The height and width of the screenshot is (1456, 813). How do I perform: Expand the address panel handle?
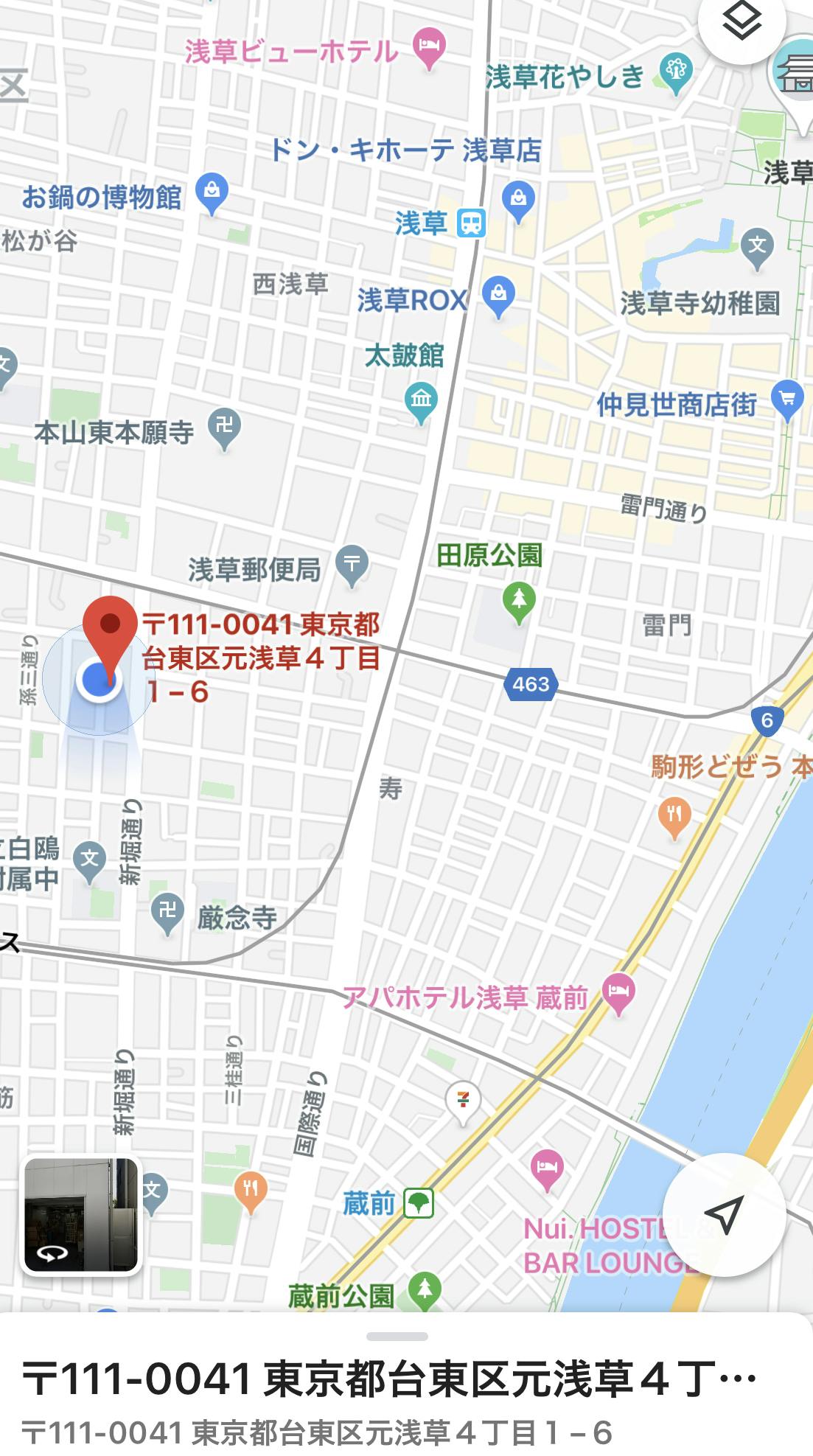[397, 1335]
